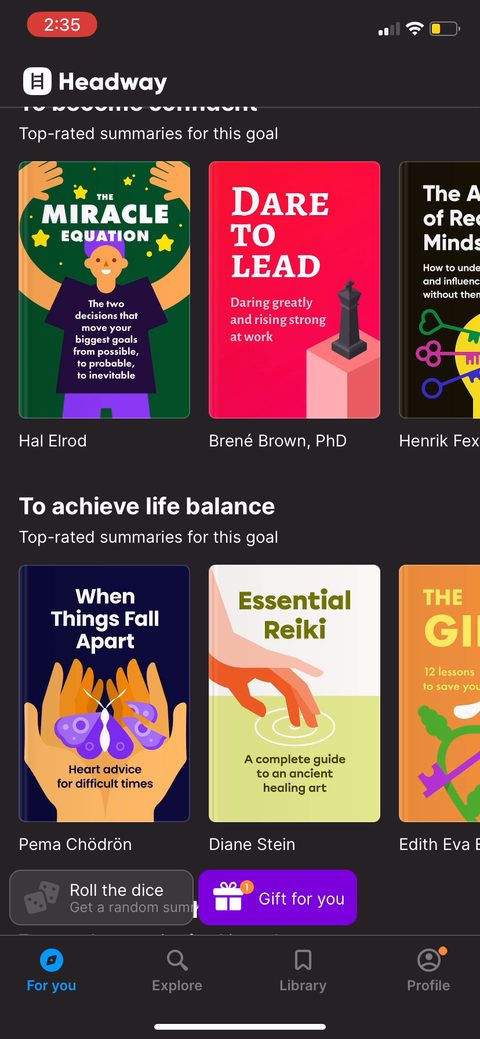Open the book by Edith Eva Eger
480x1039 pixels.
coord(439,693)
